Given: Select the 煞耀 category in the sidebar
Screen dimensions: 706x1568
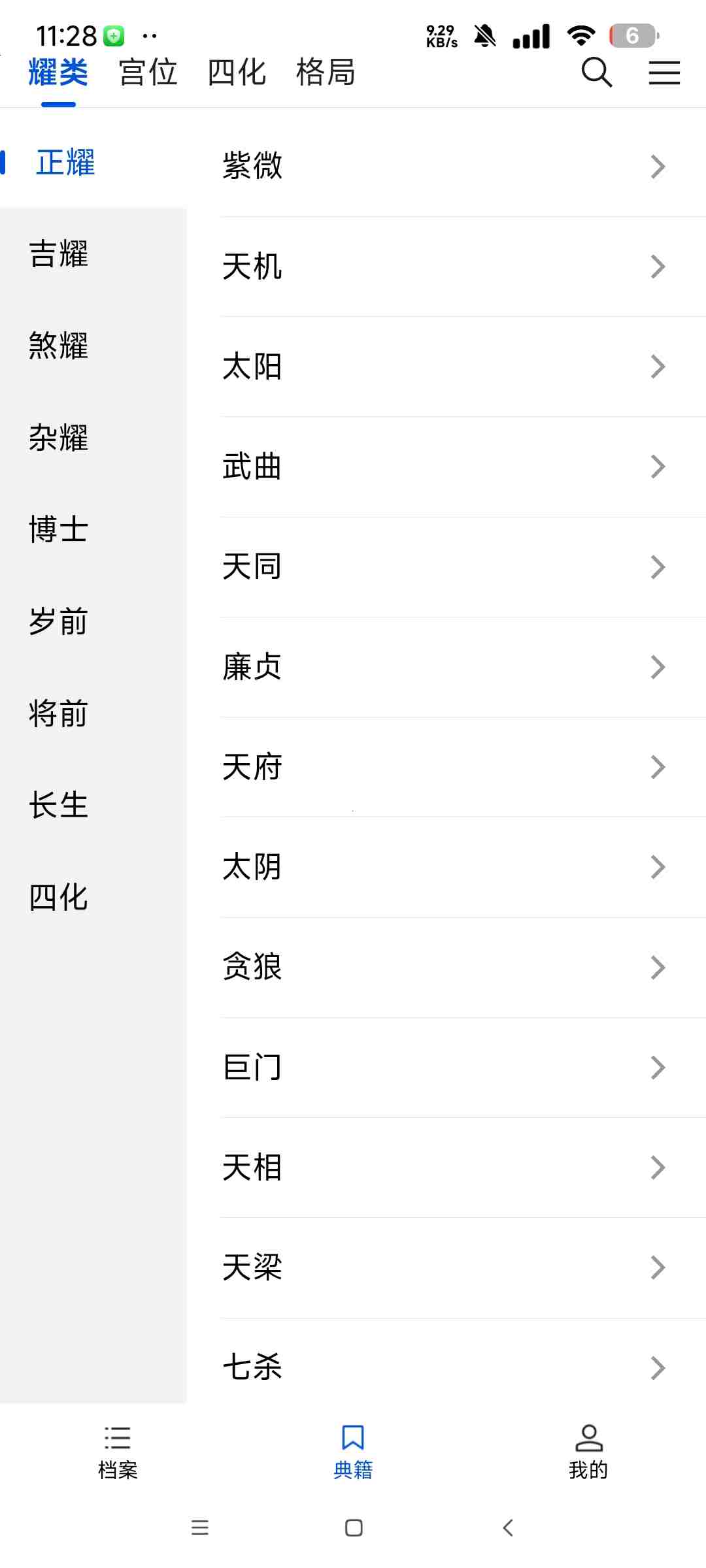Looking at the screenshot, I should (x=59, y=346).
